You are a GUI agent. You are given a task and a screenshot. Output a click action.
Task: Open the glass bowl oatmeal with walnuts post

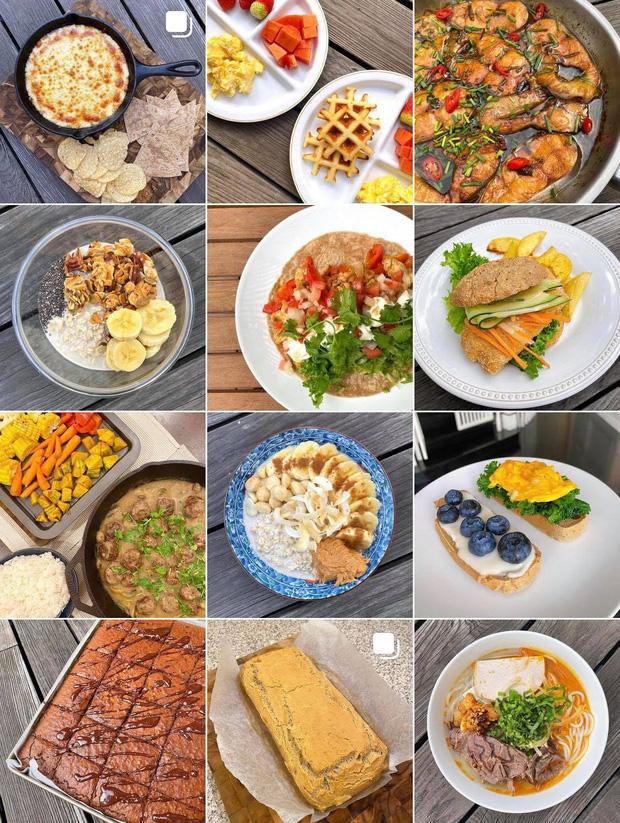(102, 307)
